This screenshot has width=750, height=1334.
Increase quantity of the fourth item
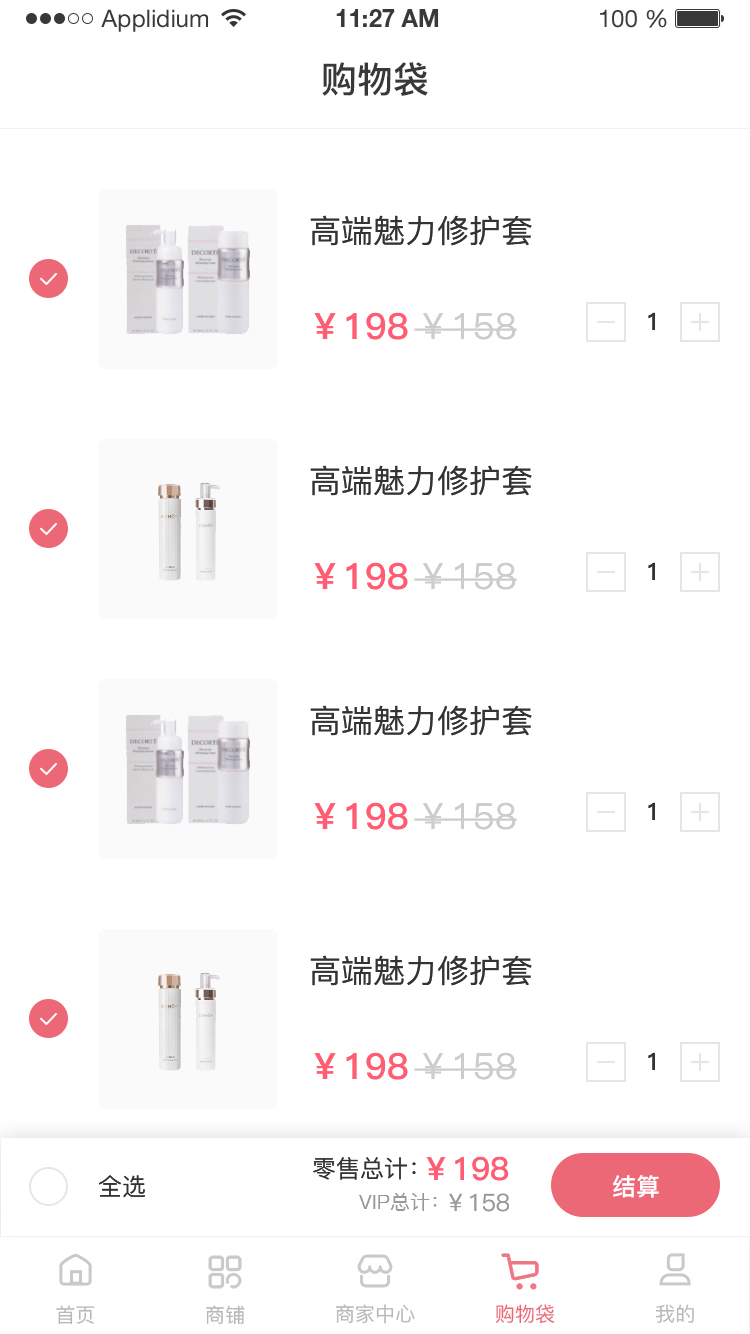[700, 1062]
